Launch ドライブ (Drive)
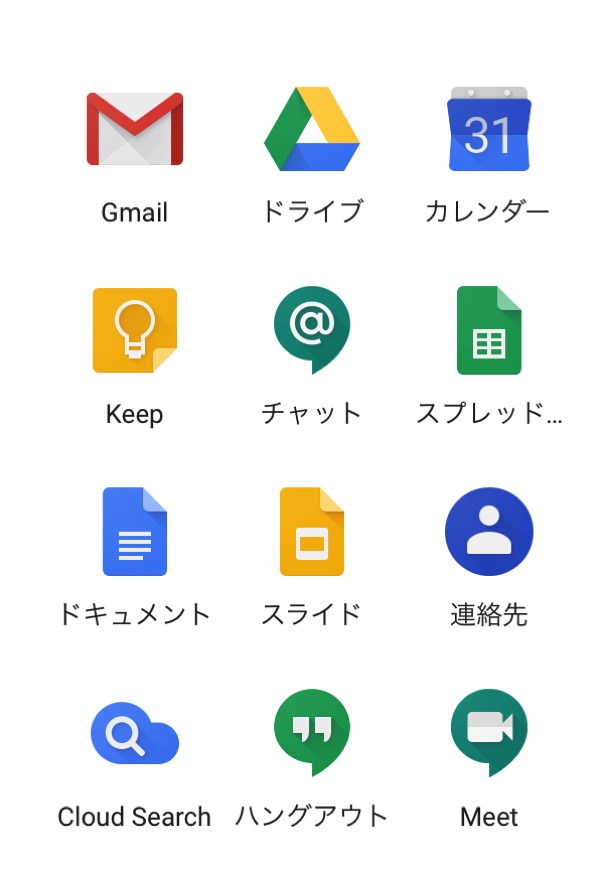 tap(312, 130)
